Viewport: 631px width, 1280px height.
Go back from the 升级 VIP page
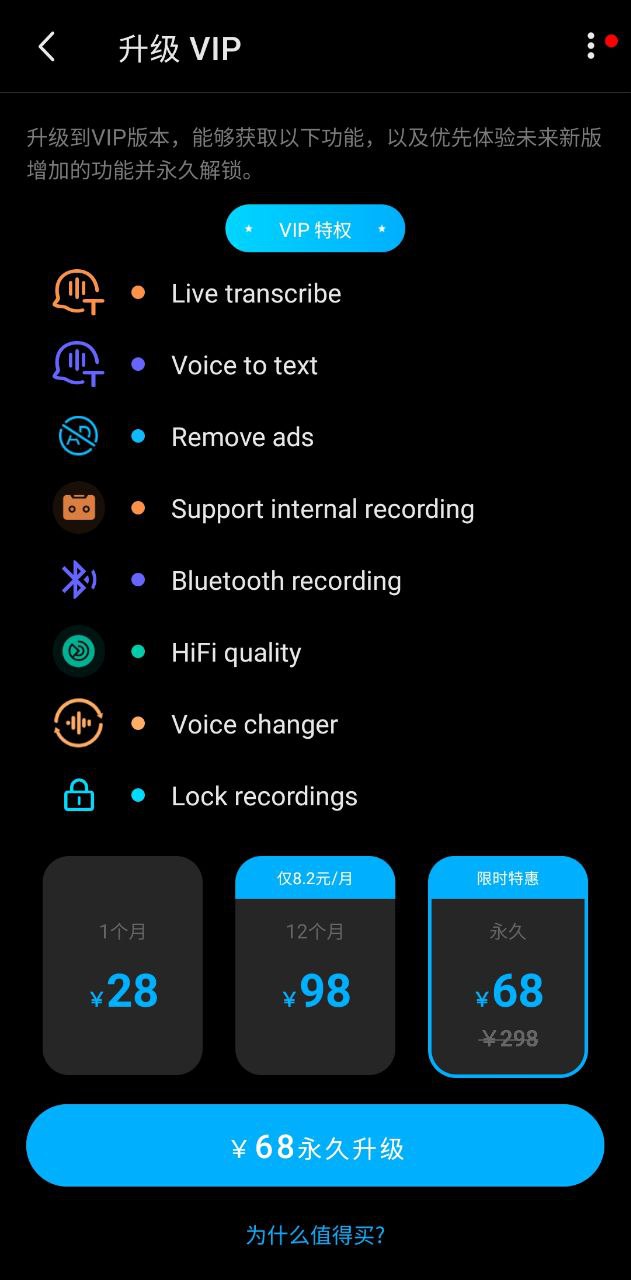(47, 47)
